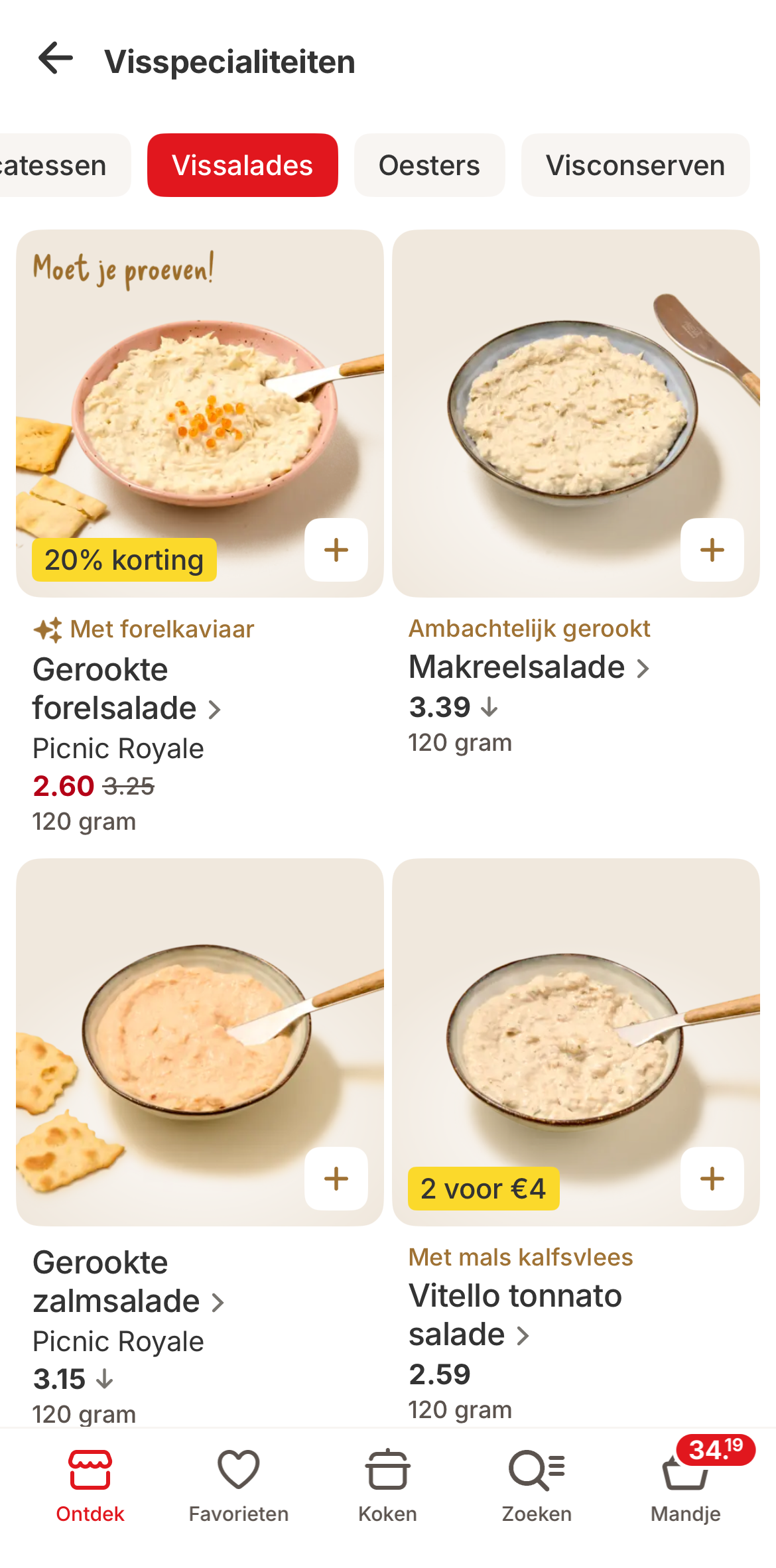View Vitello tonnato salade details

tap(515, 1315)
